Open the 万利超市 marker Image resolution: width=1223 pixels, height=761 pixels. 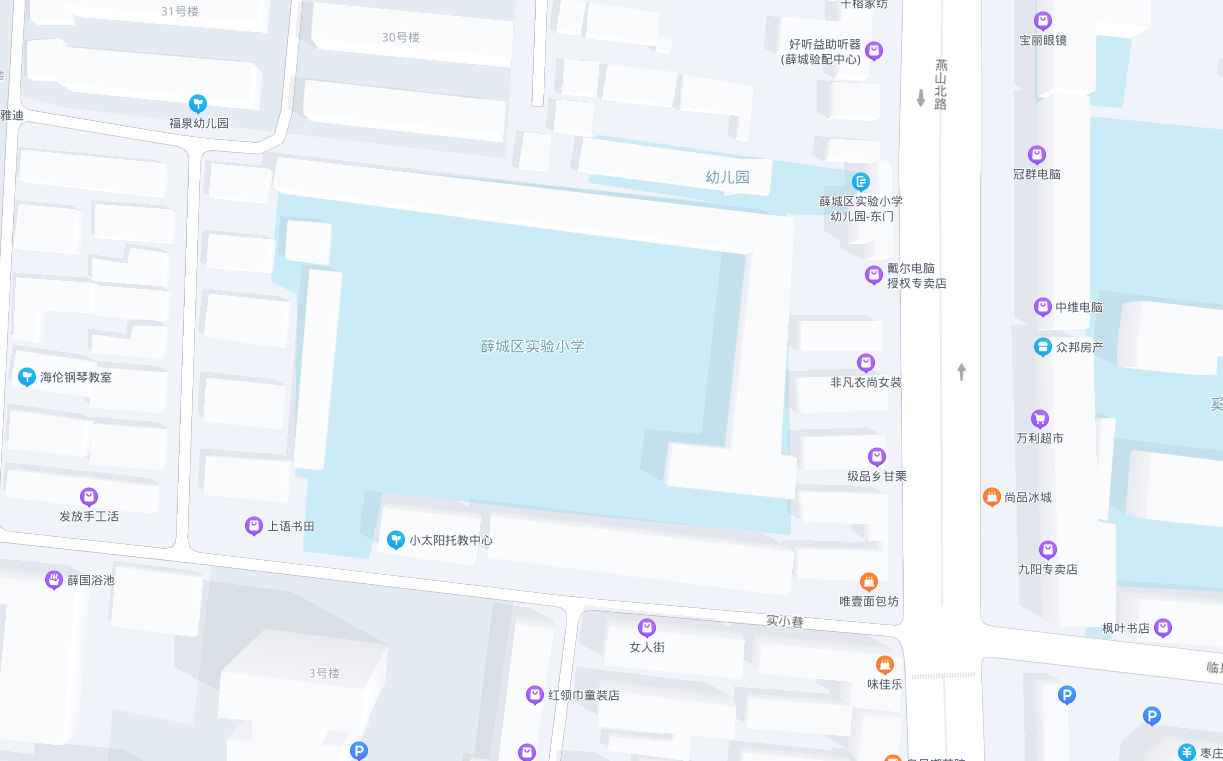1040,418
